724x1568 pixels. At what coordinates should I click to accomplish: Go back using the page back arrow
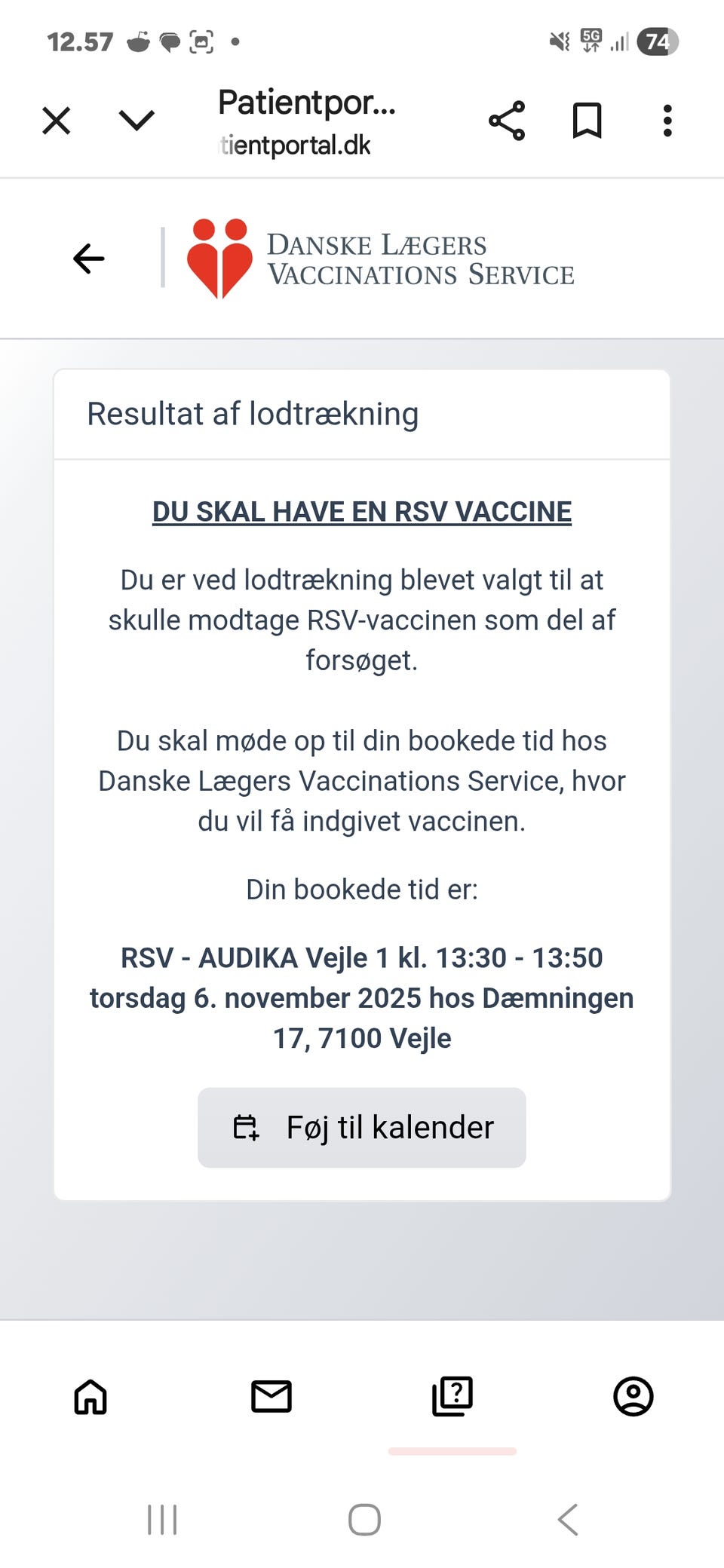coord(89,259)
